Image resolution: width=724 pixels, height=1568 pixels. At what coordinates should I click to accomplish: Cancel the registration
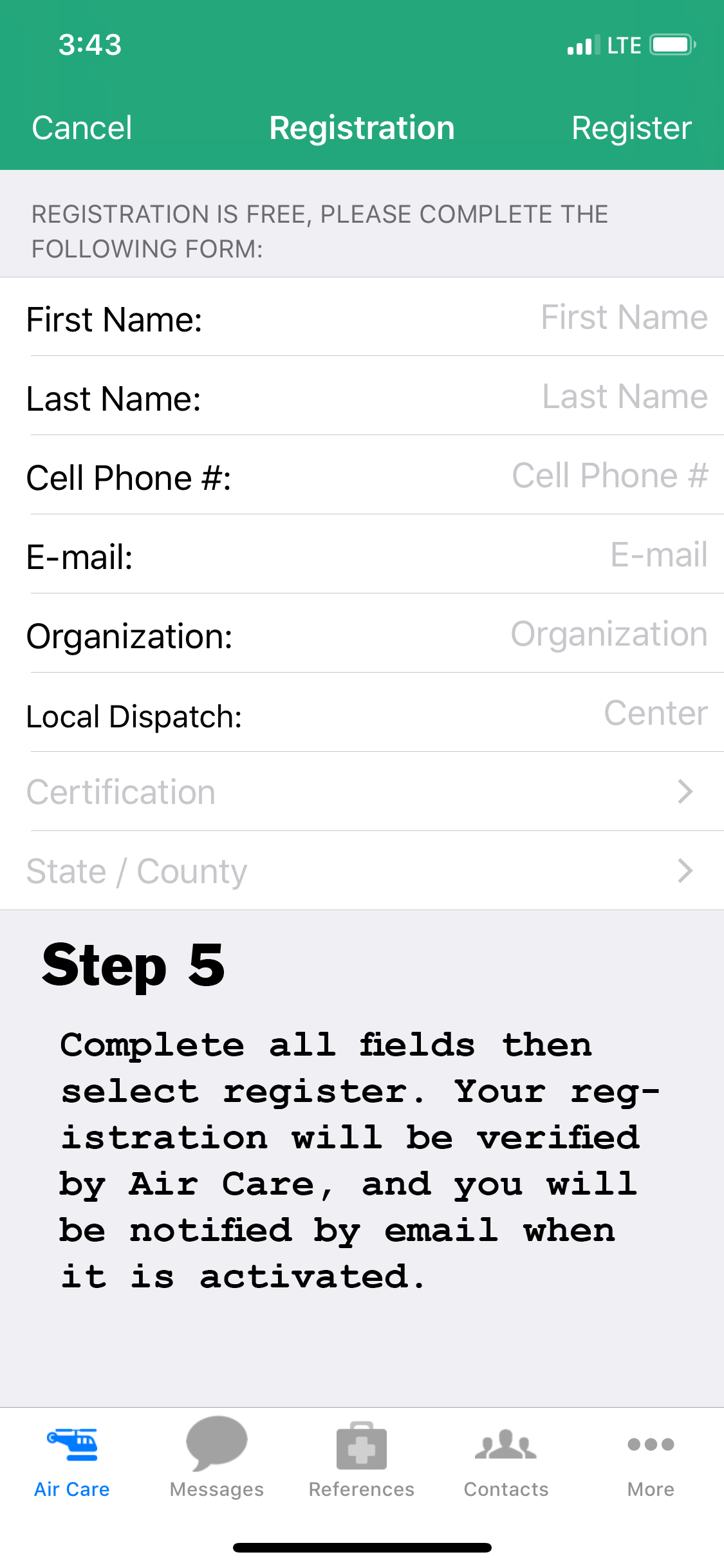click(x=82, y=127)
